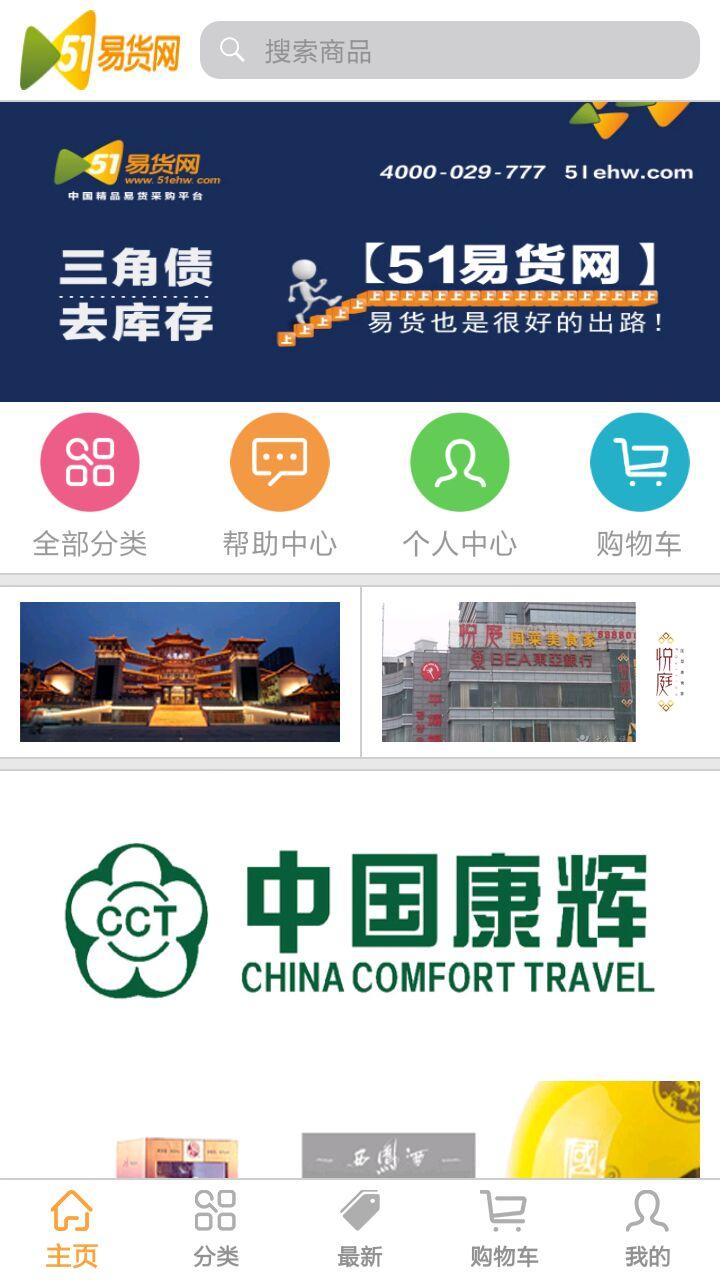
Task: Open the 中国康辉 China Comfort Travel banner
Action: tap(360, 921)
